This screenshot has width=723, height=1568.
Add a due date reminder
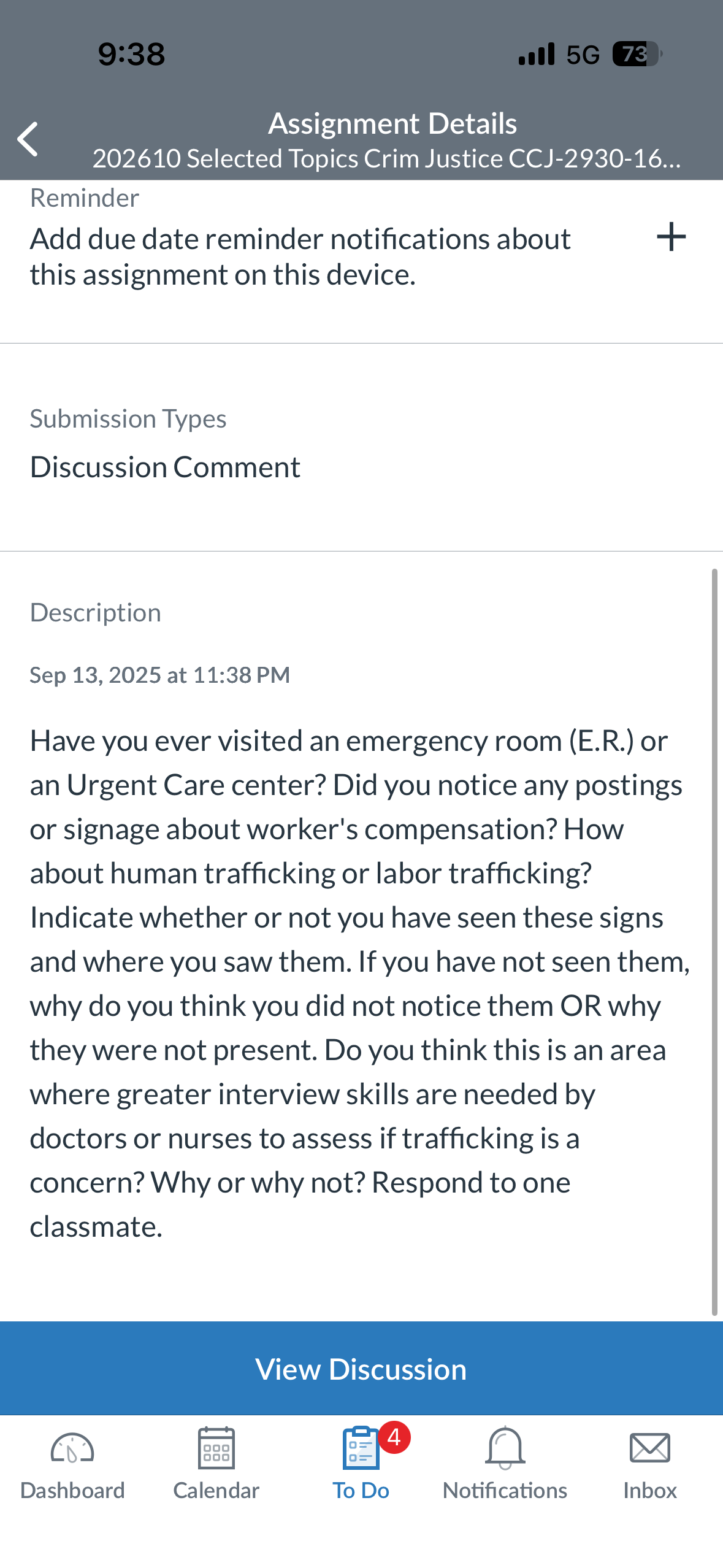pyautogui.click(x=671, y=237)
